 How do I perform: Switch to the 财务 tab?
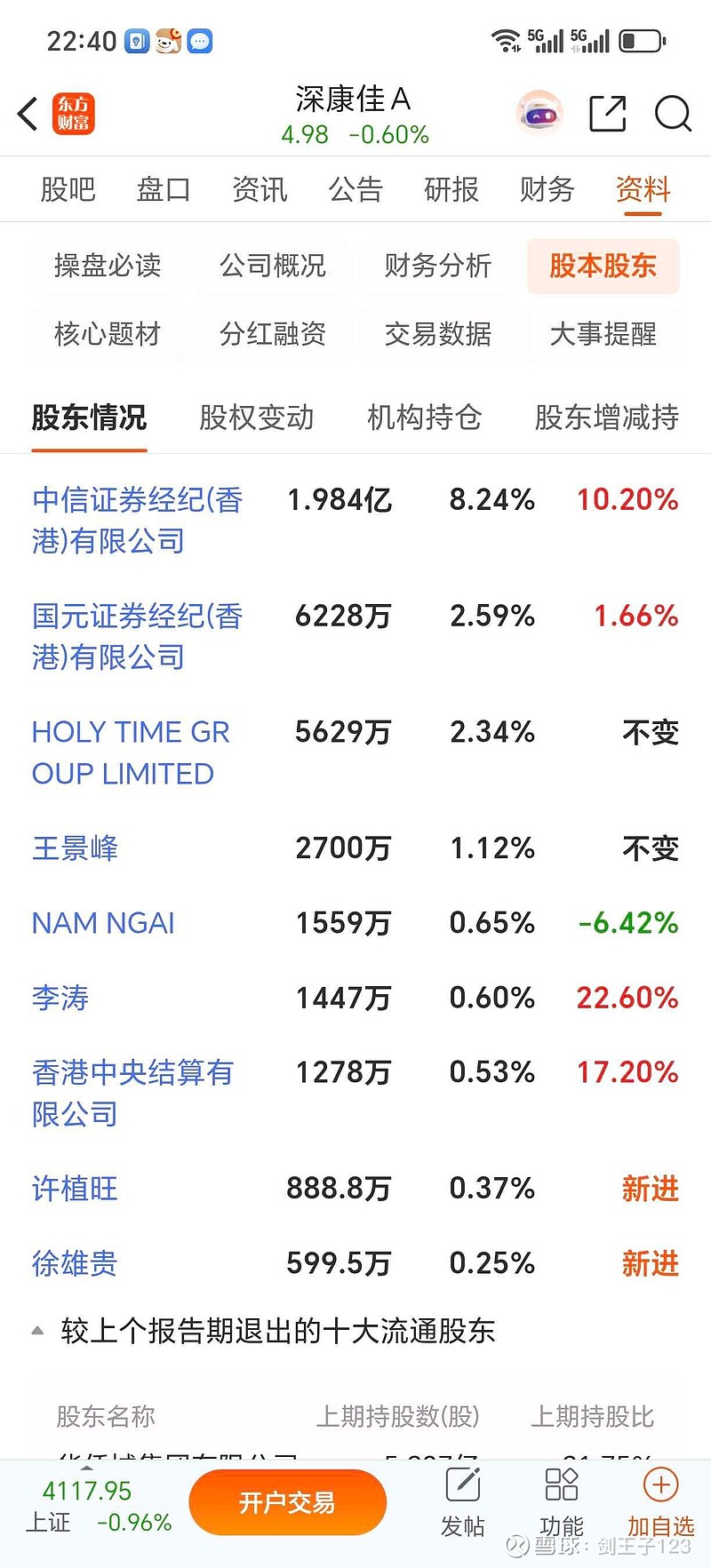coord(546,189)
